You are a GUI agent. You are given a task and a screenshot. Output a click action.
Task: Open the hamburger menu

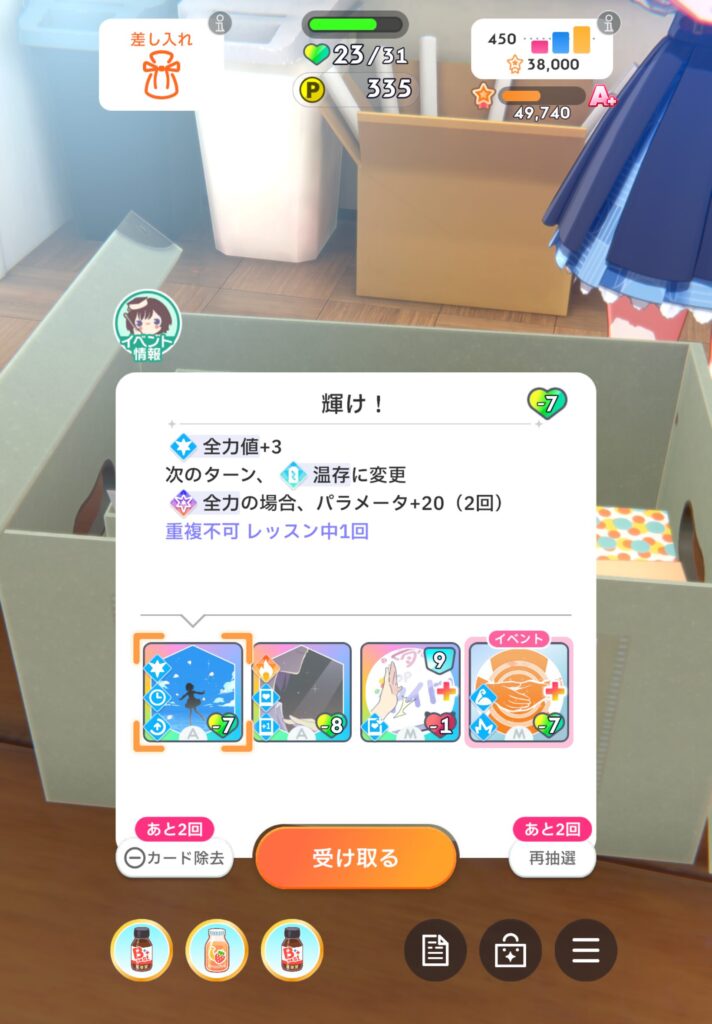click(x=586, y=950)
